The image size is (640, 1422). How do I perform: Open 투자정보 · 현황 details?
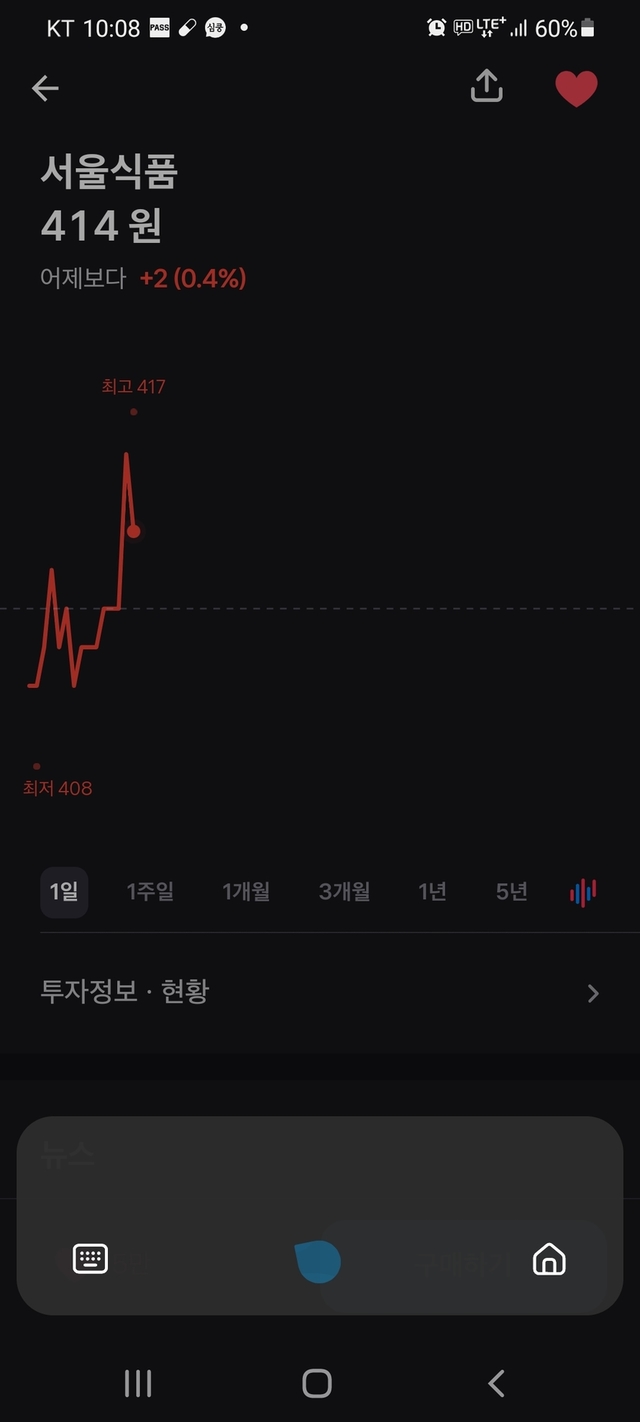(x=320, y=992)
